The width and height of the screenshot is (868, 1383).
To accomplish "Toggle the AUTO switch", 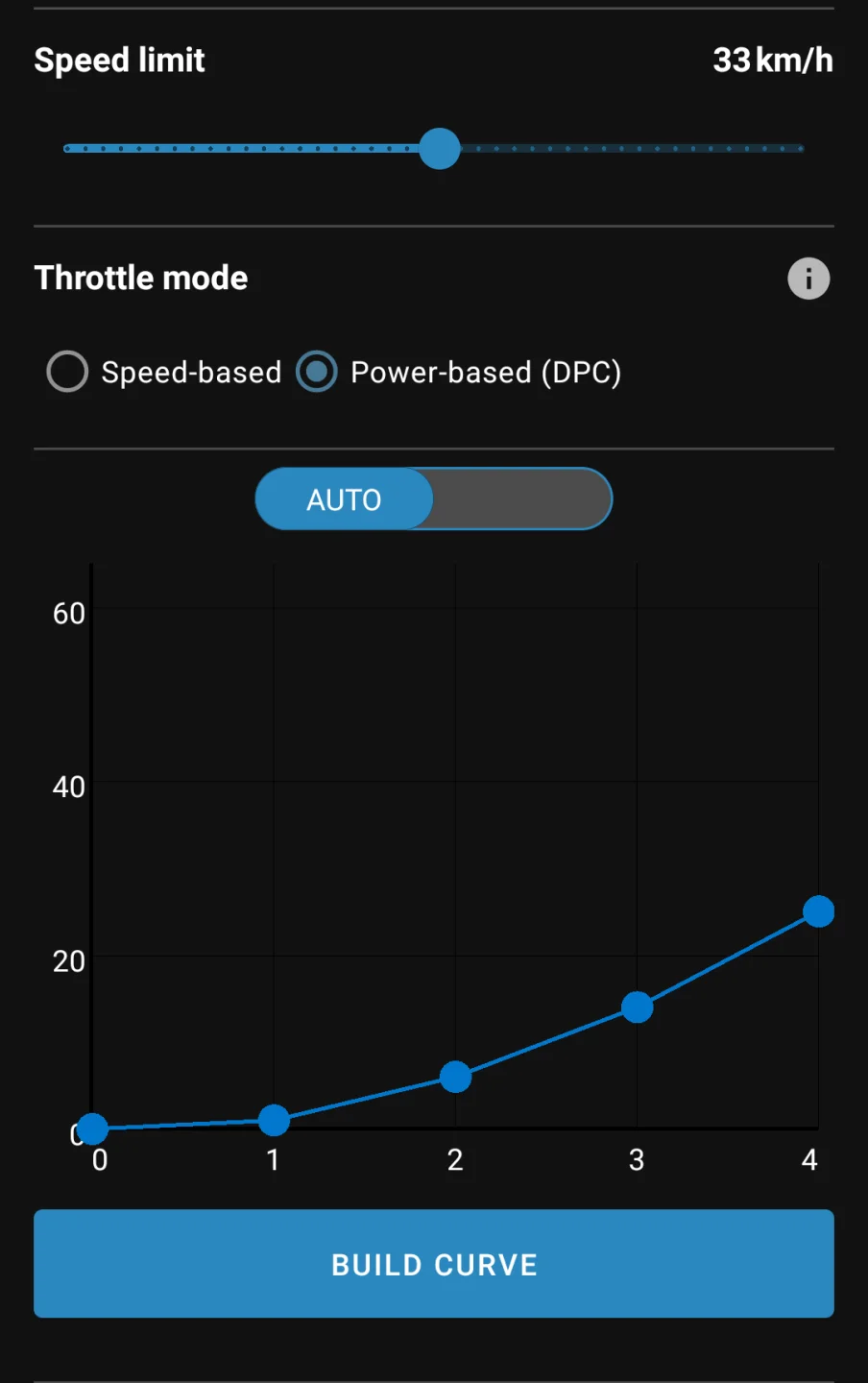I will pos(434,498).
